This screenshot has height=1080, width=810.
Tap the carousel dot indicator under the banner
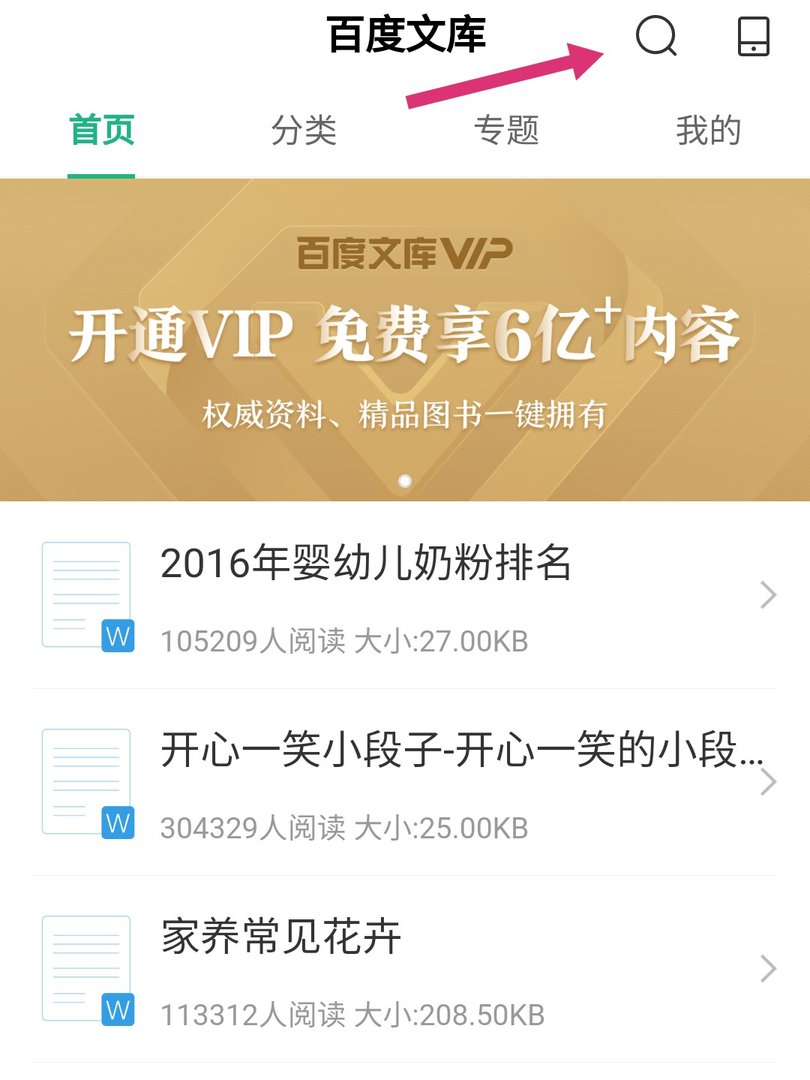[x=405, y=479]
